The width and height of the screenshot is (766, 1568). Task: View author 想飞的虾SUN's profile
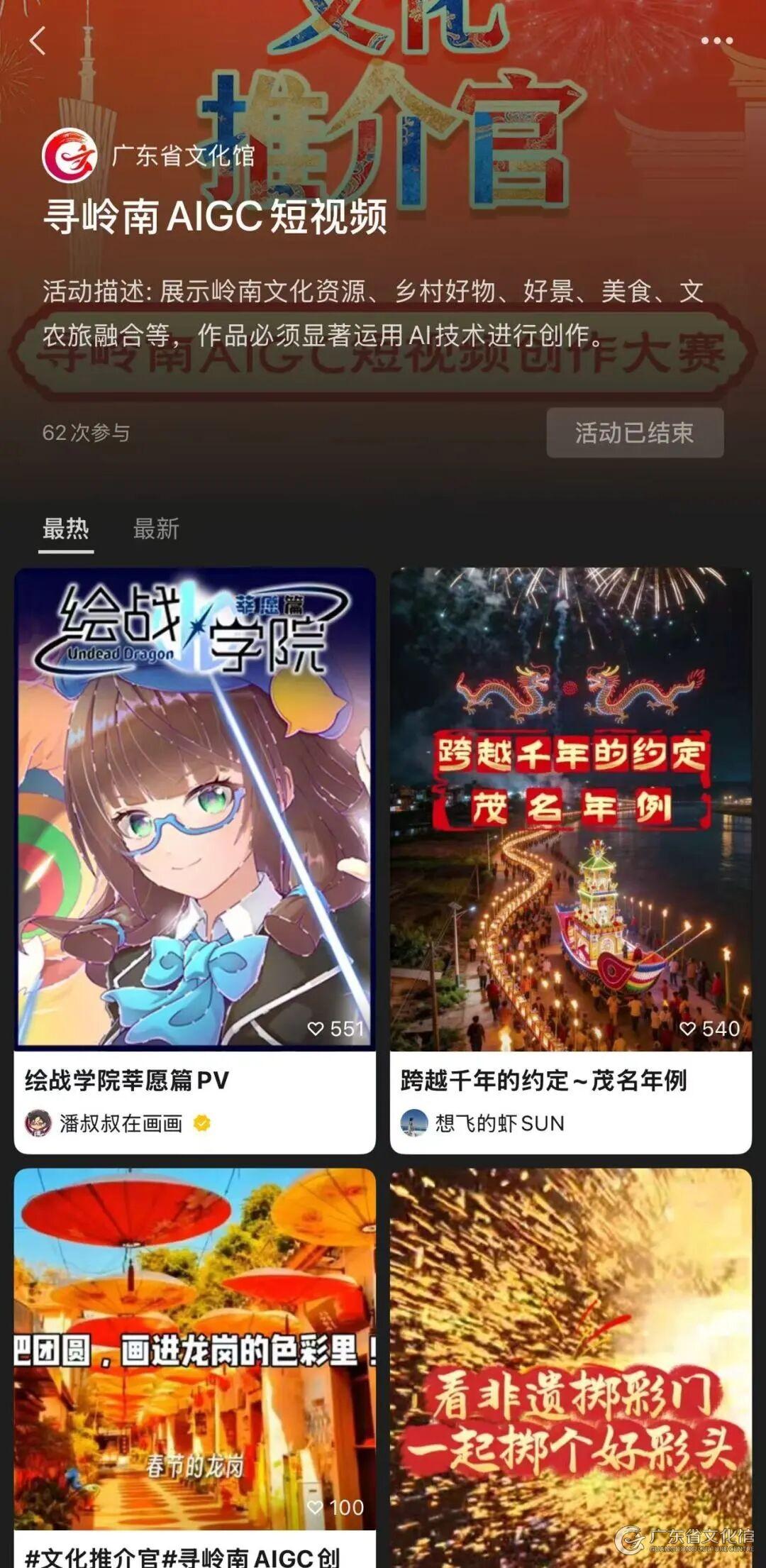click(x=499, y=1124)
